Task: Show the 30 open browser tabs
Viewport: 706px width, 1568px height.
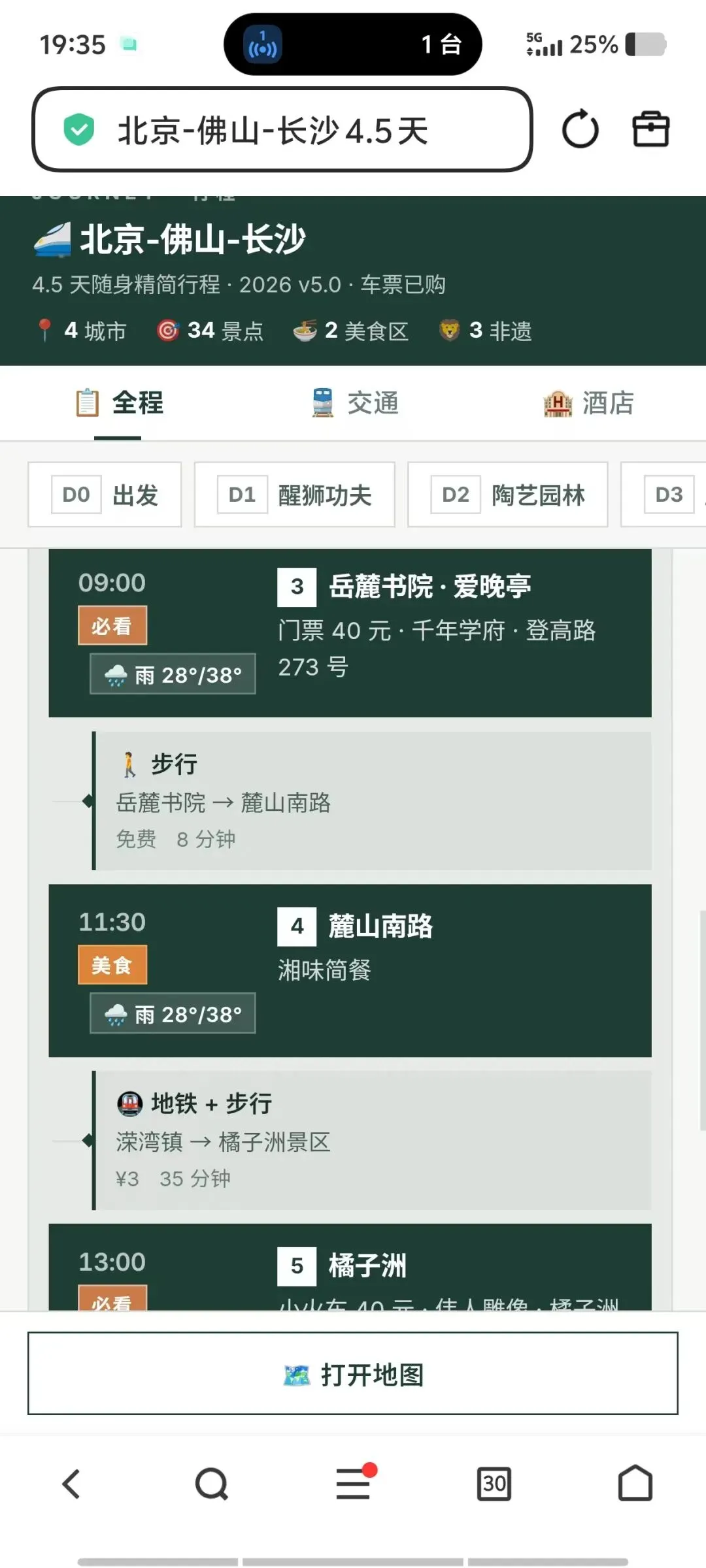Action: [x=494, y=1484]
